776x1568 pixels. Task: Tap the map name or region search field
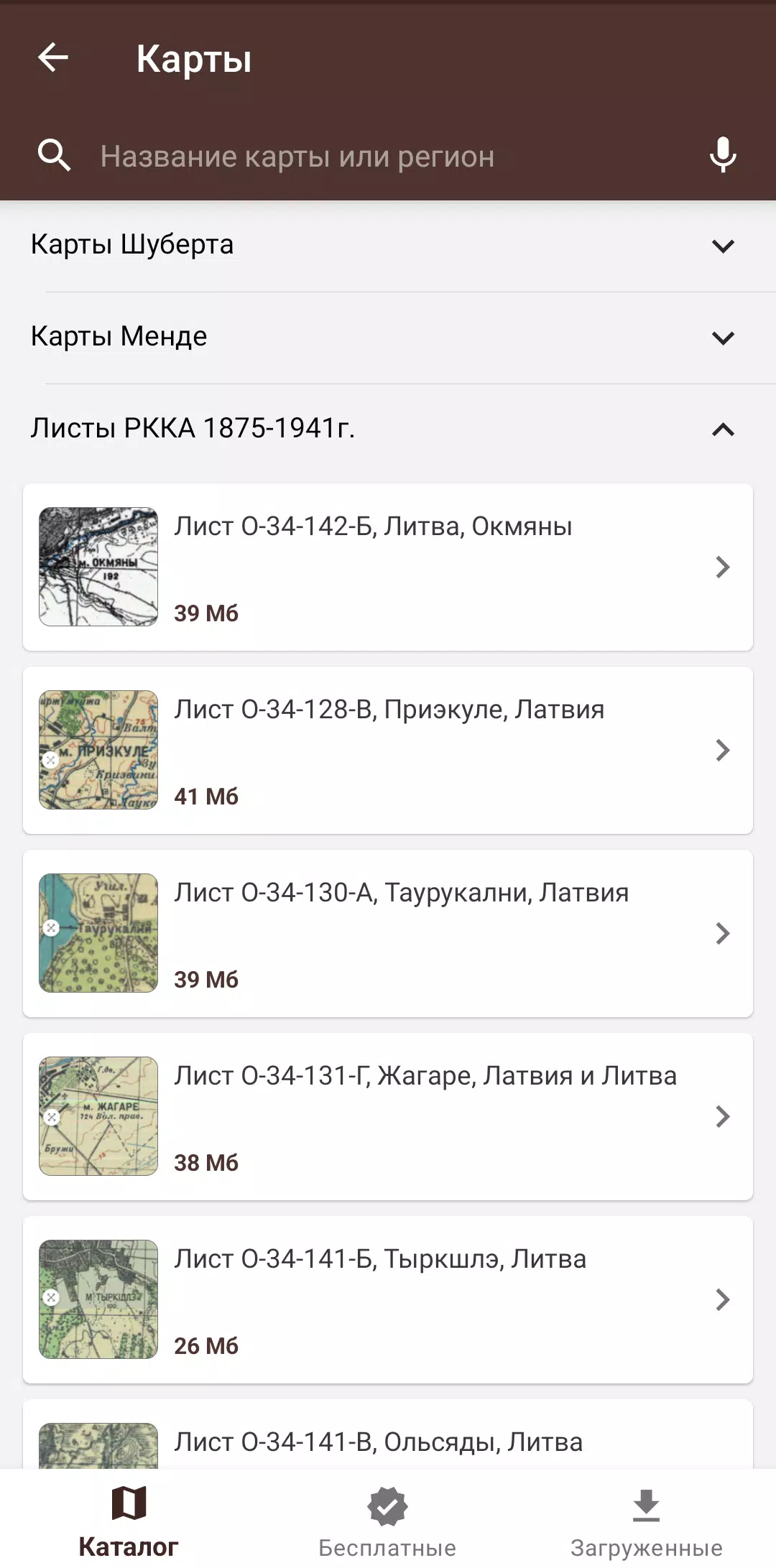pos(388,156)
